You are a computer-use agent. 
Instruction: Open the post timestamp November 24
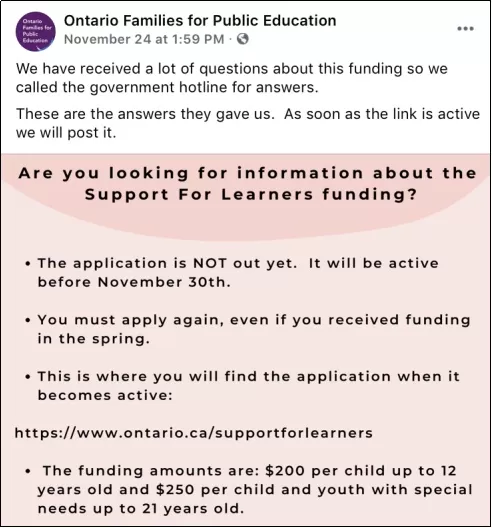pos(144,39)
